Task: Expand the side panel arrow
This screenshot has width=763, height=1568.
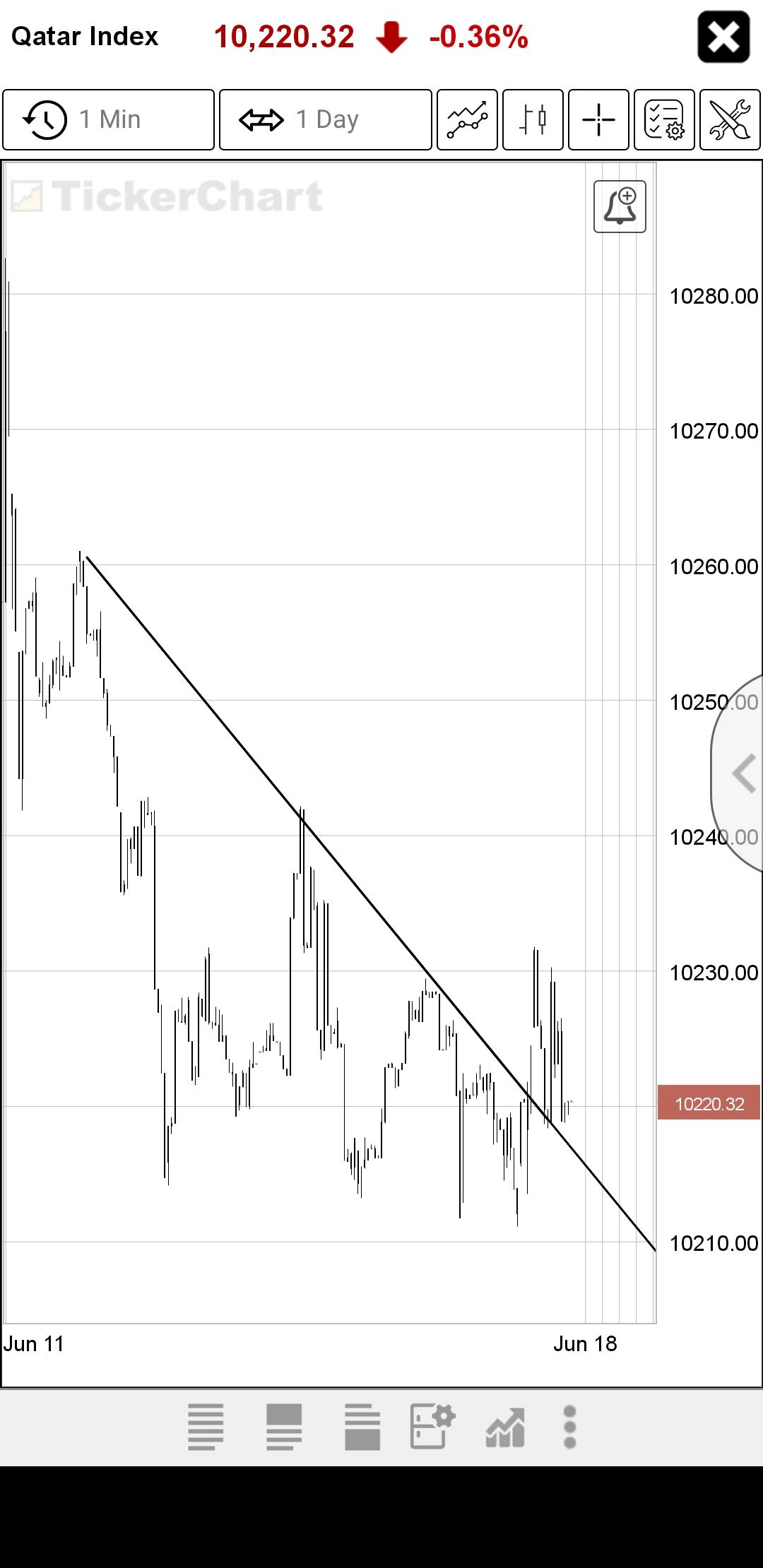Action: click(739, 773)
